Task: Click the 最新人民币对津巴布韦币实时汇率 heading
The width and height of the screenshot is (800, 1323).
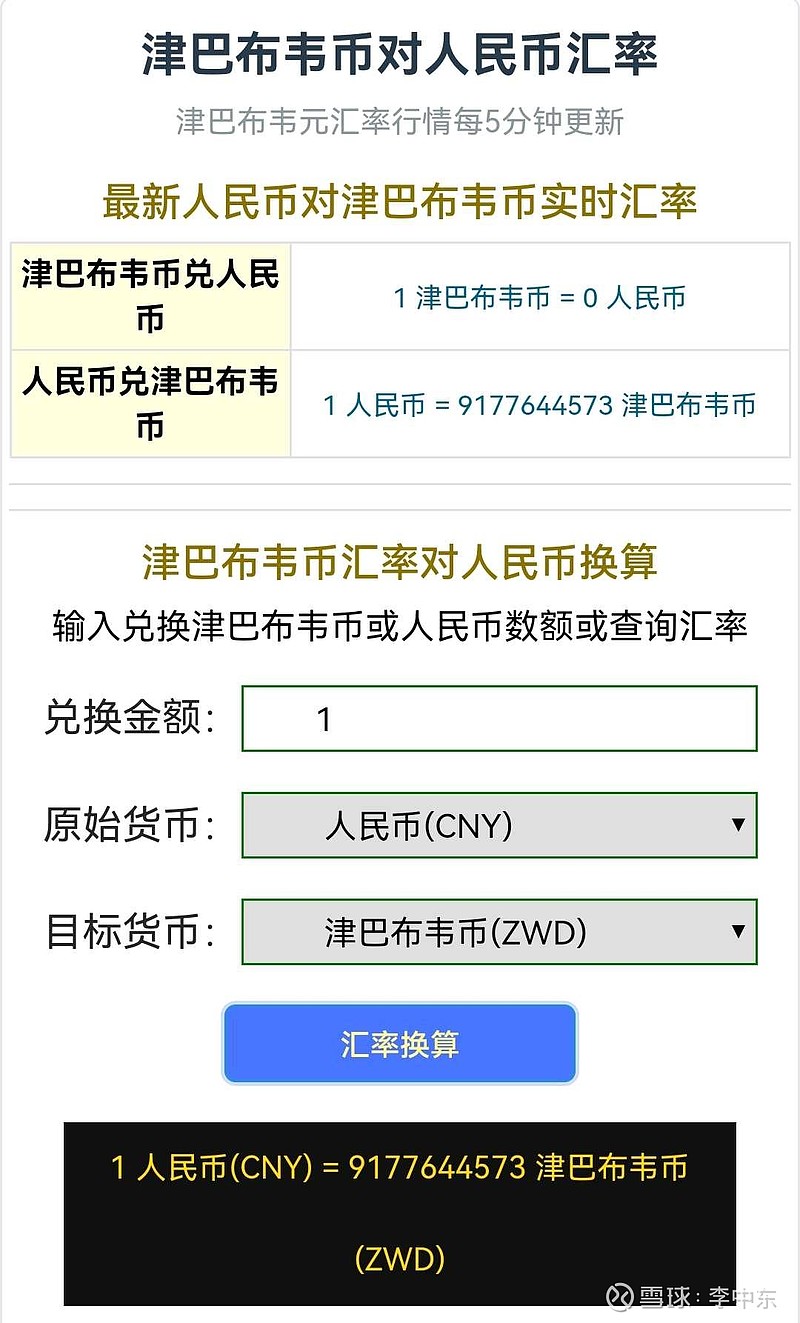Action: [x=400, y=198]
